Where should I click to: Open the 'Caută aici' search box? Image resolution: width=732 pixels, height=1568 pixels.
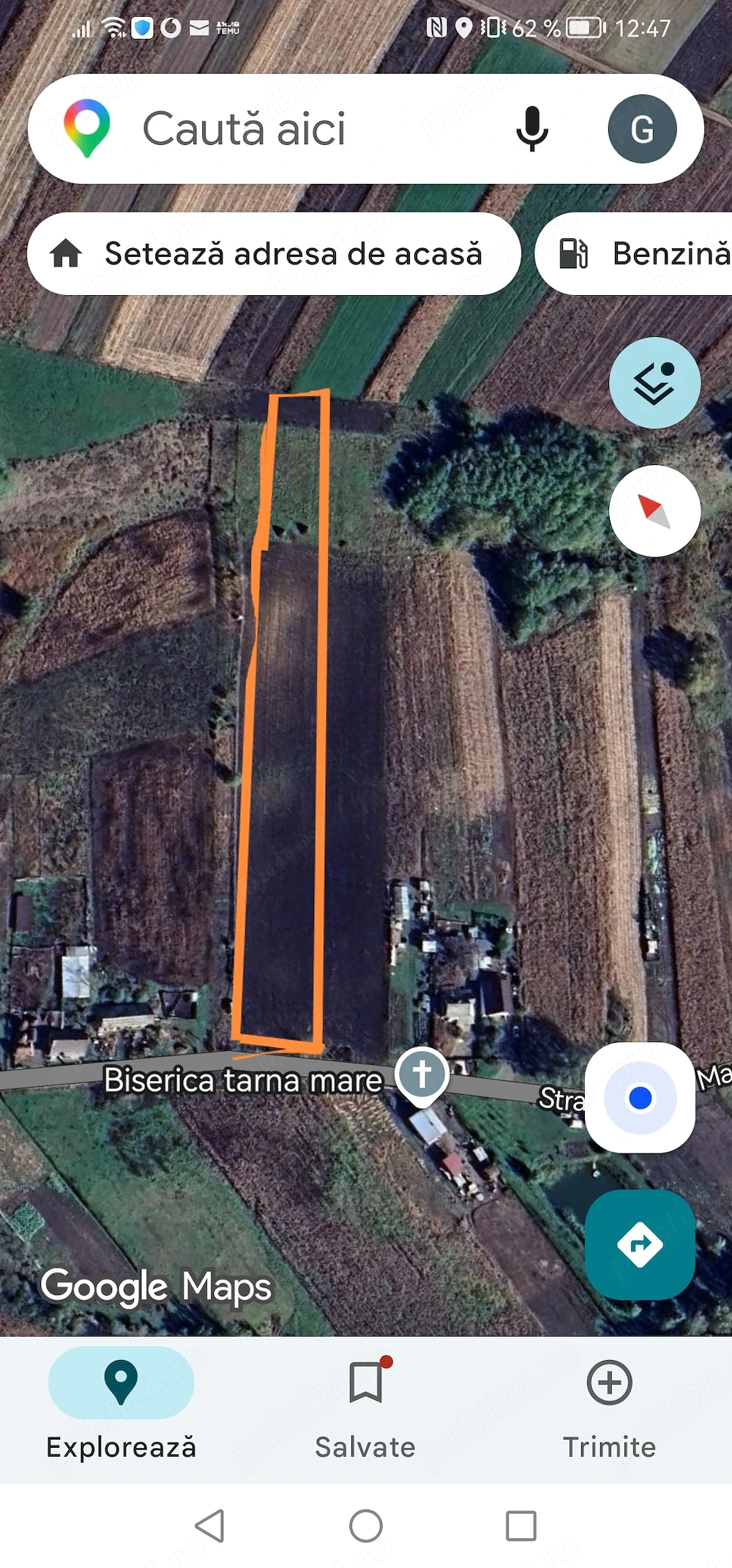coord(293,129)
